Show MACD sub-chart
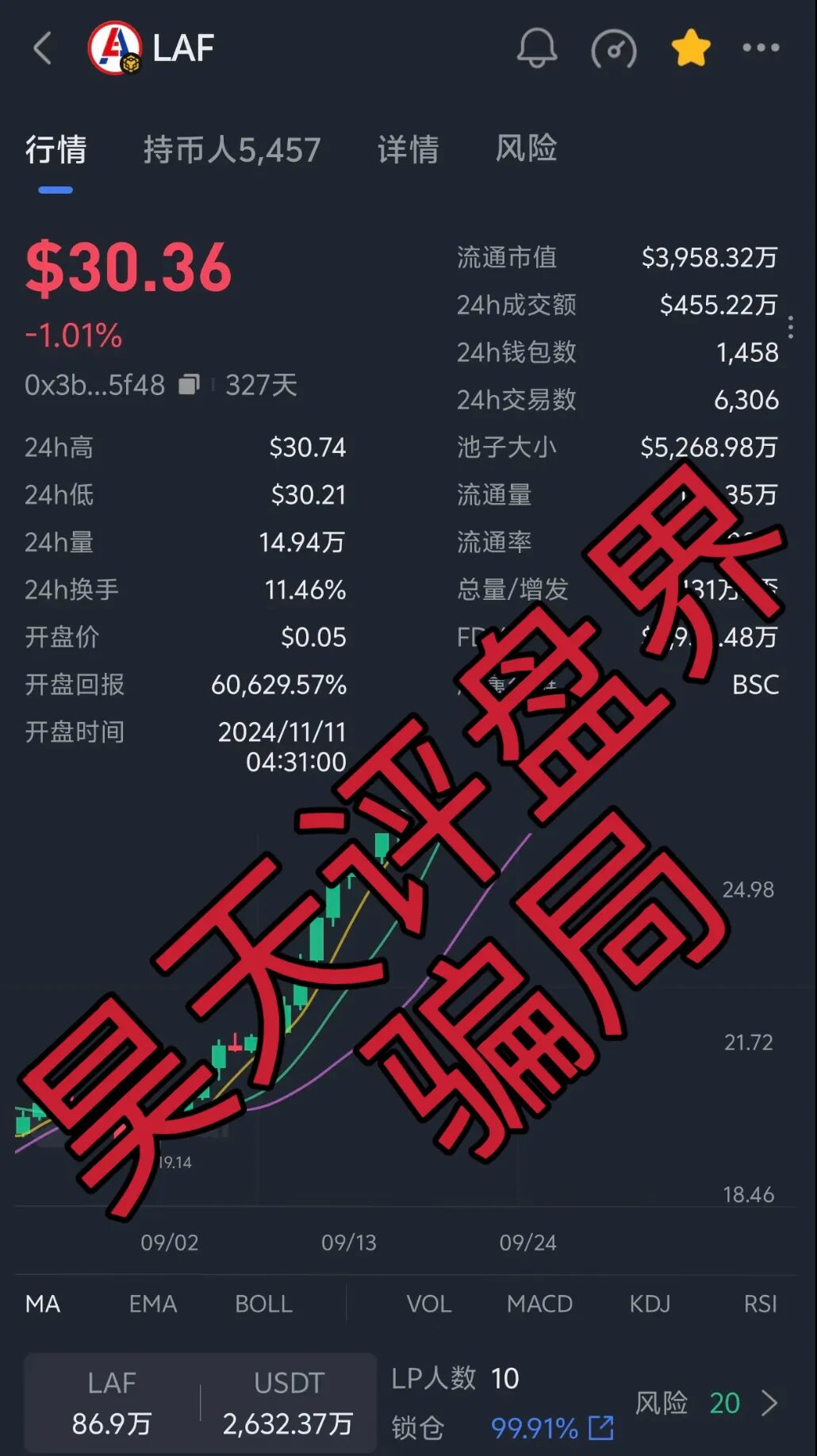 pos(539,1304)
